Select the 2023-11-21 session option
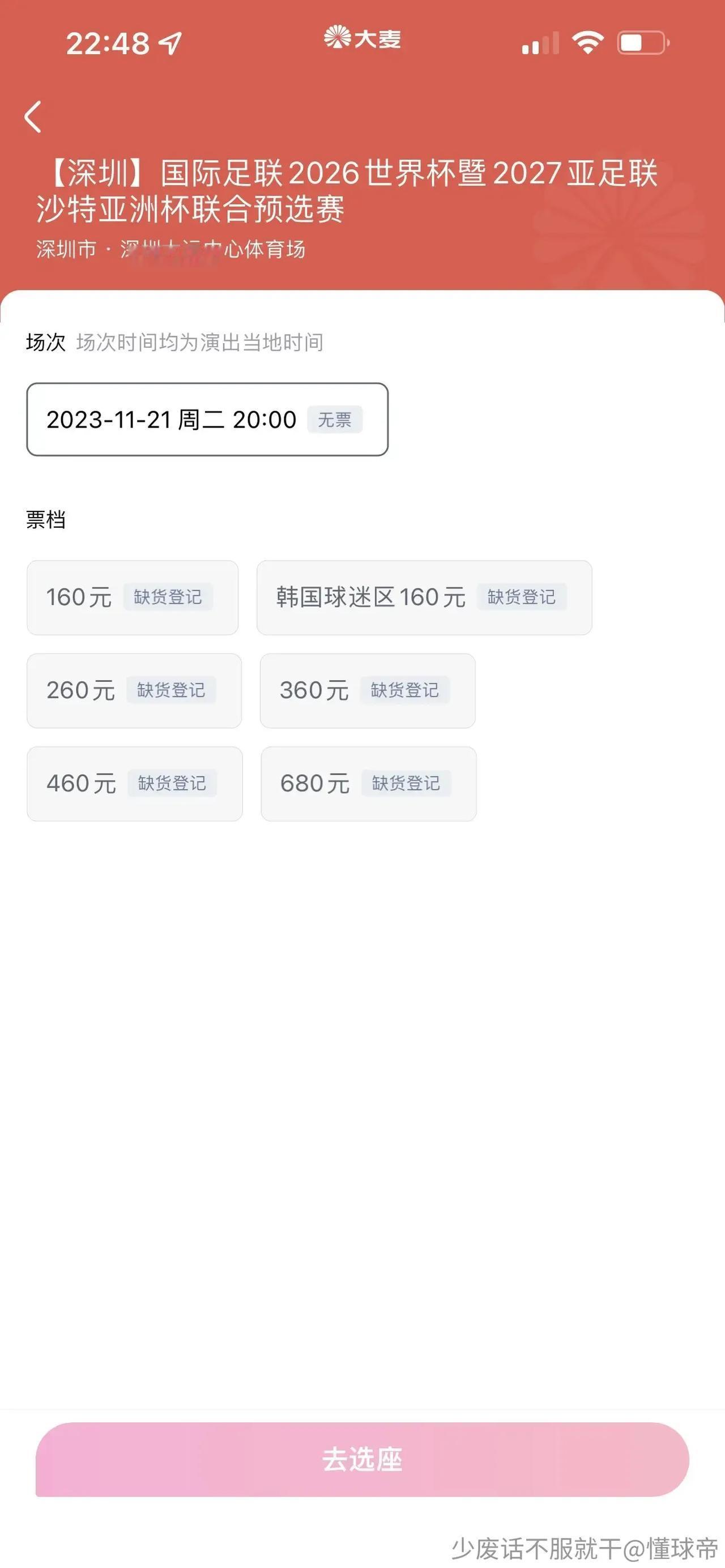 (207, 419)
